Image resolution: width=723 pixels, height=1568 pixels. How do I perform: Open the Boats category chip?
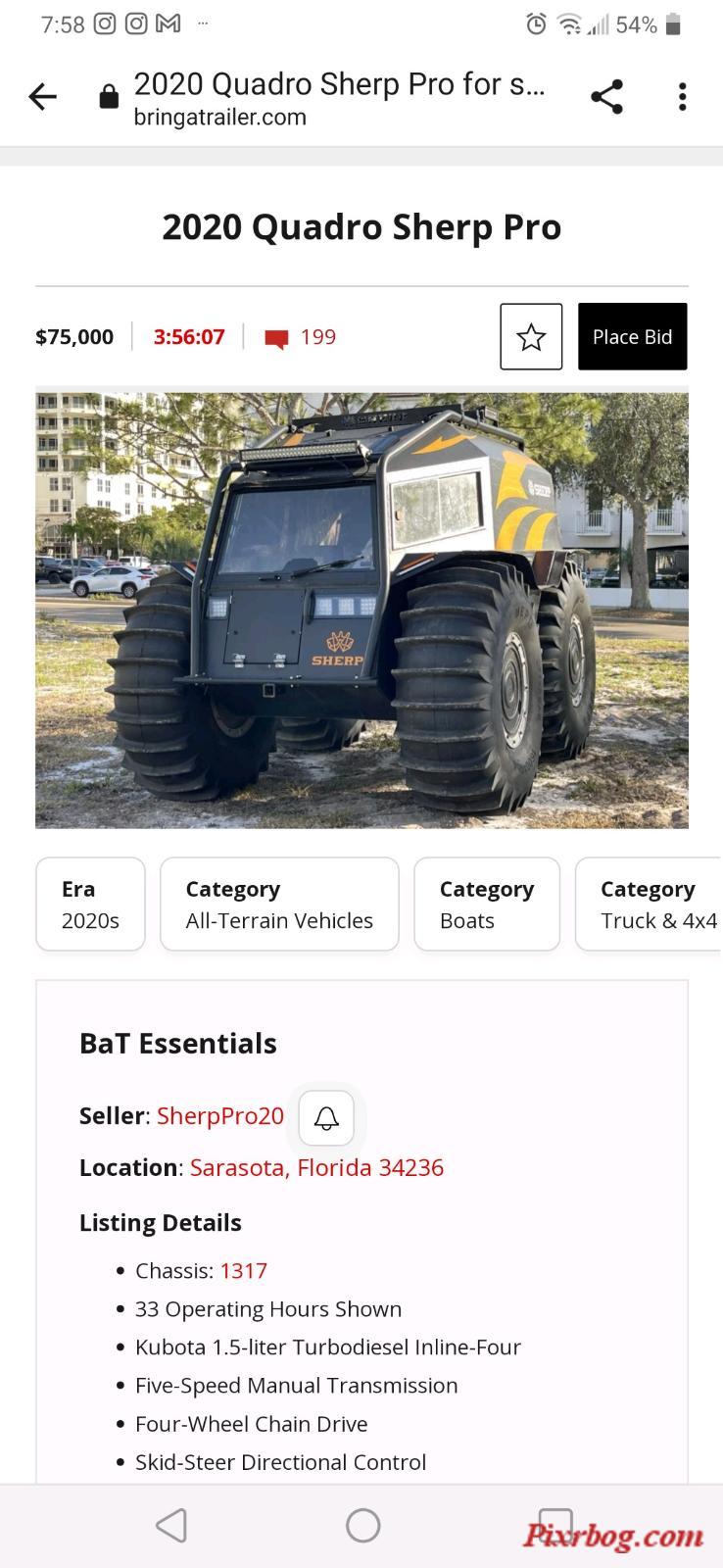coord(486,905)
